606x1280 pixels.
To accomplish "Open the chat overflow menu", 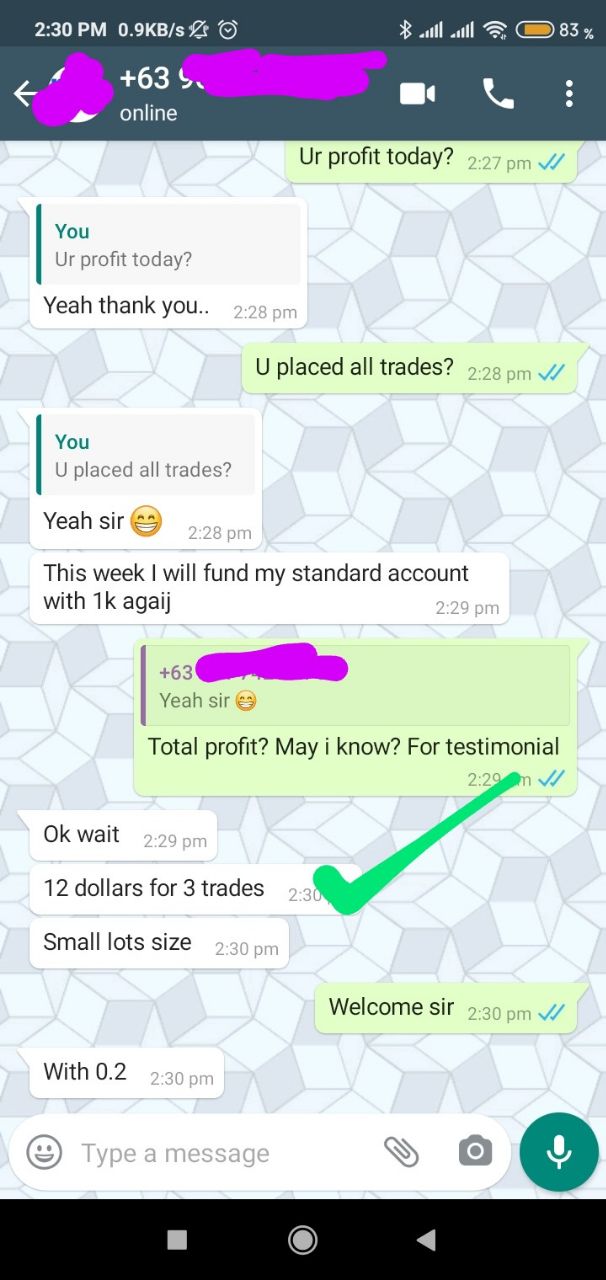I will tap(568, 94).
